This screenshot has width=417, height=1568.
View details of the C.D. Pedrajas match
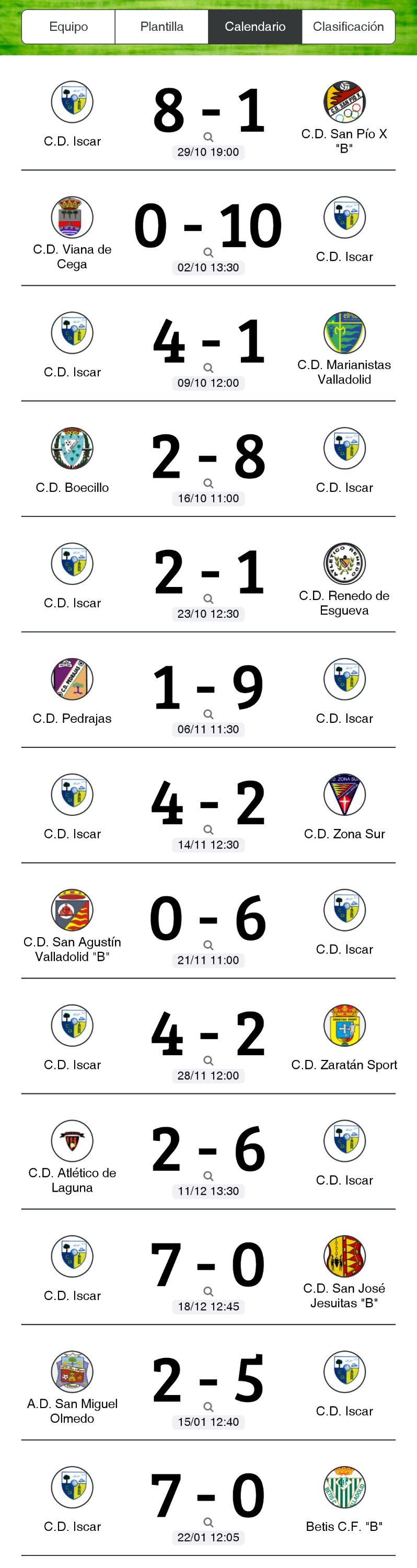[208, 714]
